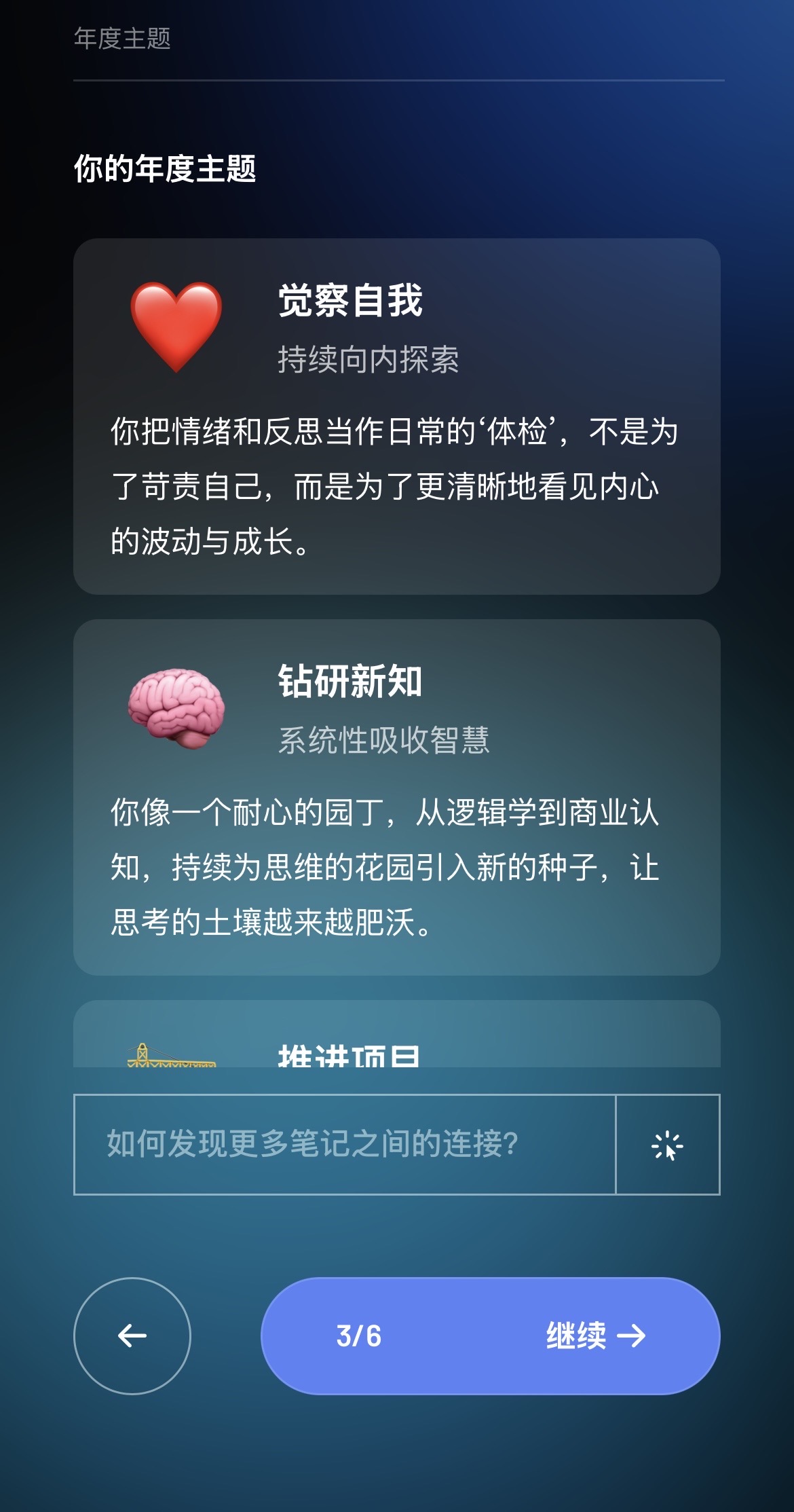Go back with the left arrow button
794x1512 pixels.
tap(132, 1335)
